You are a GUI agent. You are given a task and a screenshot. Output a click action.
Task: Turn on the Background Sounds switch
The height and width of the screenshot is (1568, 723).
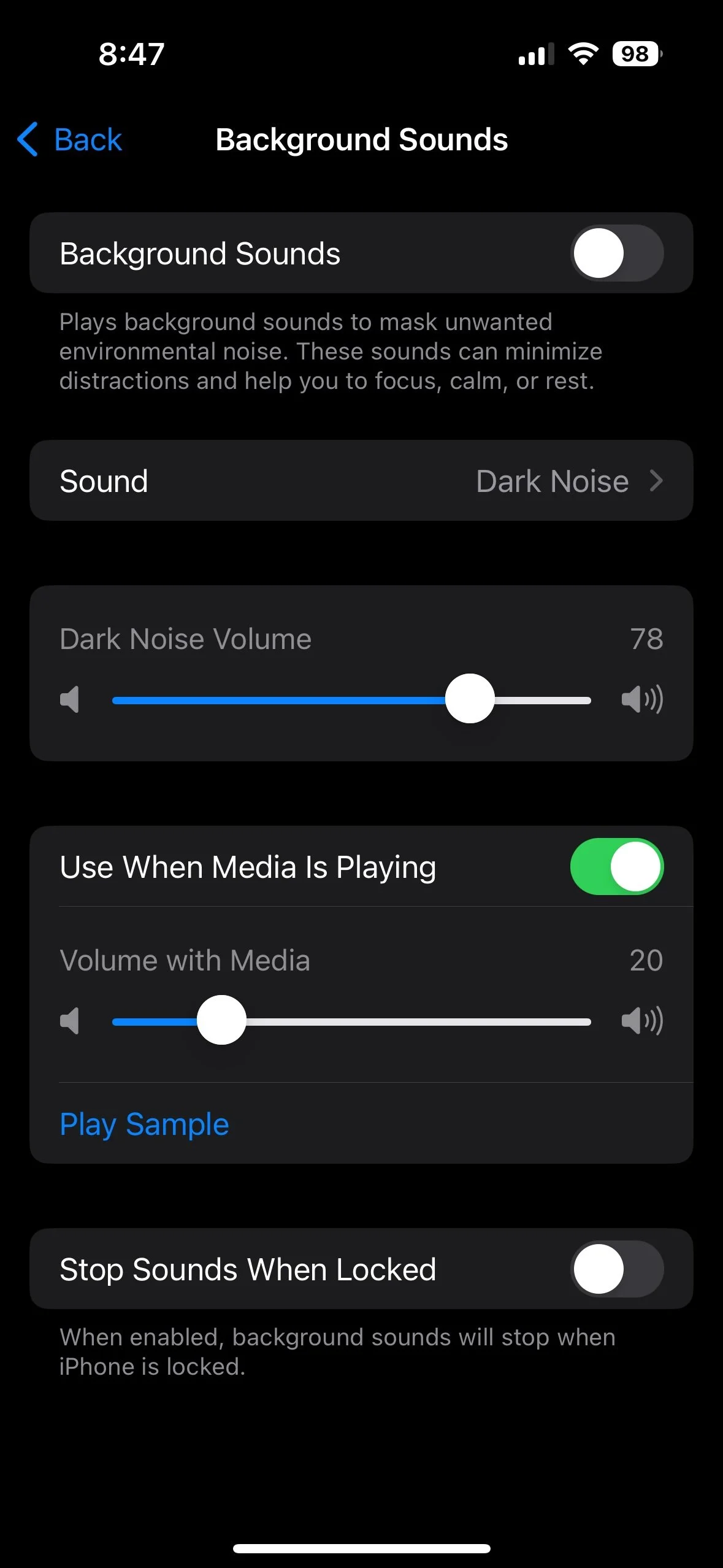tap(616, 253)
